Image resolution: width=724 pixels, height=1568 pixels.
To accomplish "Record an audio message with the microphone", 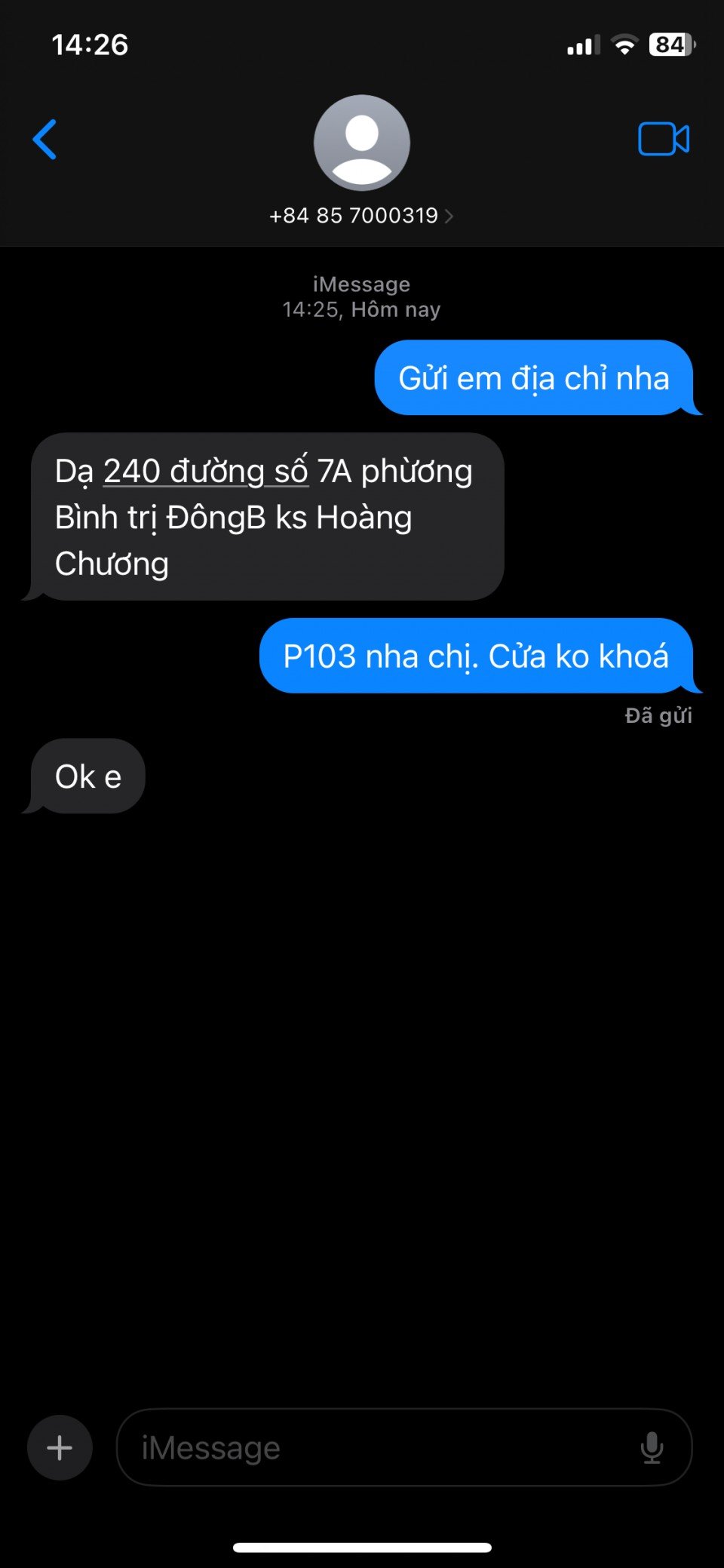I will click(652, 1447).
